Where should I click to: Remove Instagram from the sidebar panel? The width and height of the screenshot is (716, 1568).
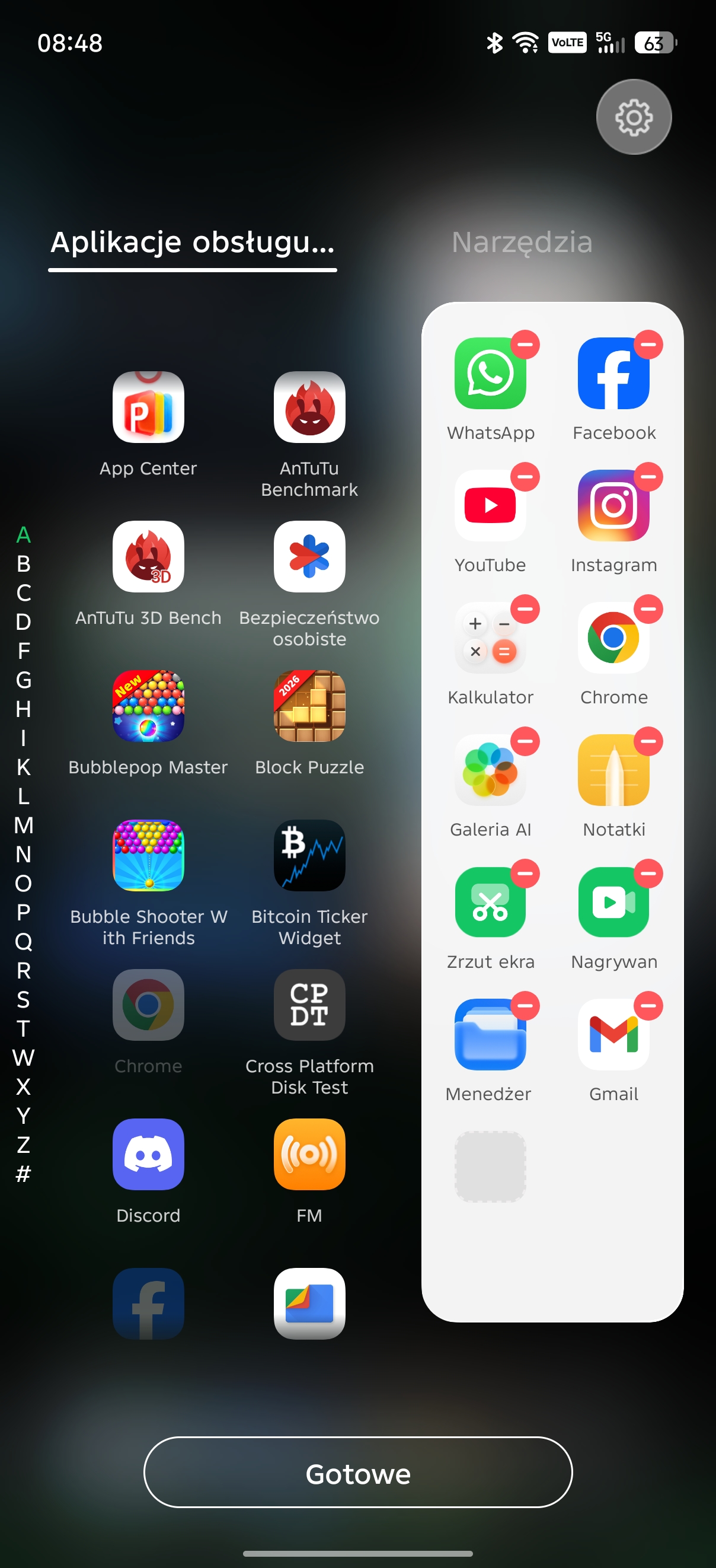click(x=648, y=477)
